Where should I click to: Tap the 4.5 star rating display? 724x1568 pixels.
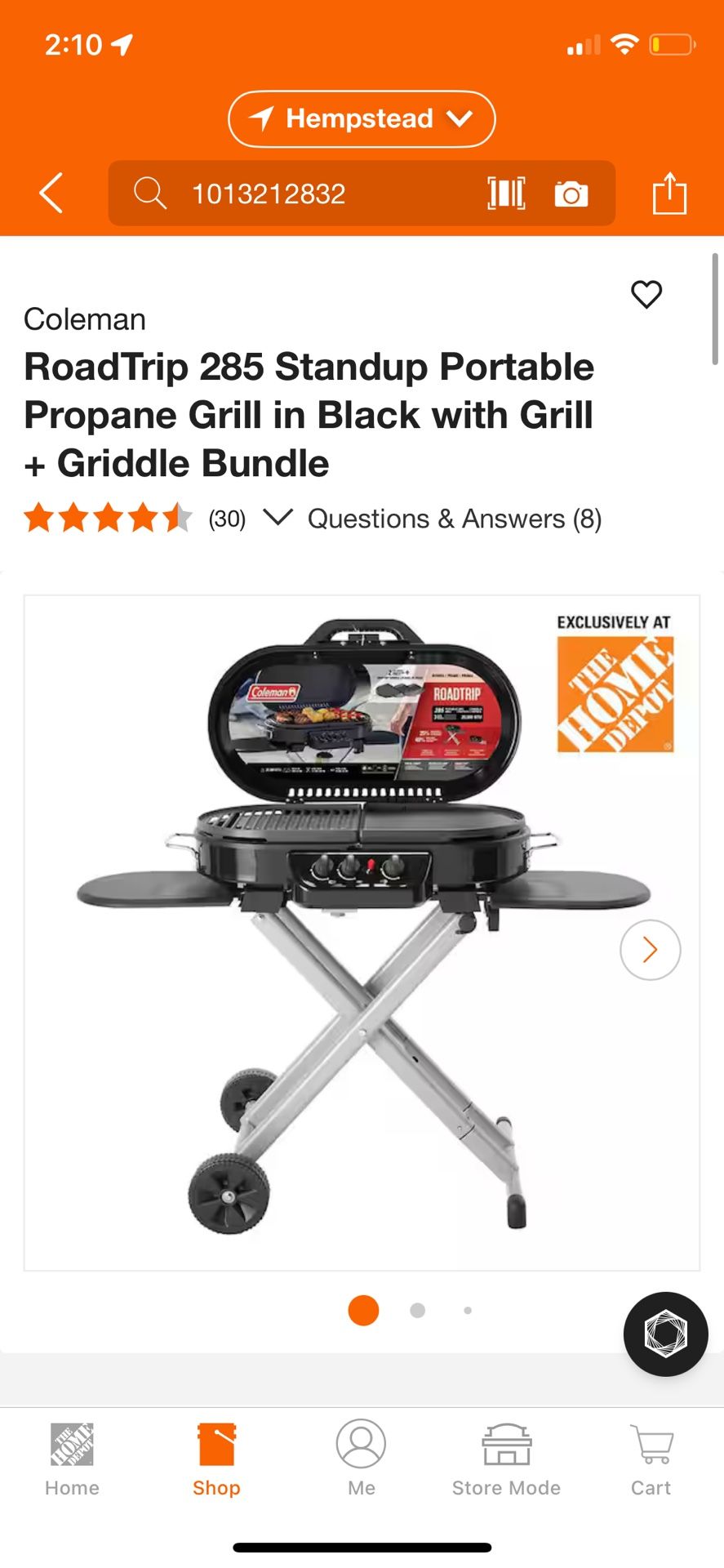[x=106, y=518]
